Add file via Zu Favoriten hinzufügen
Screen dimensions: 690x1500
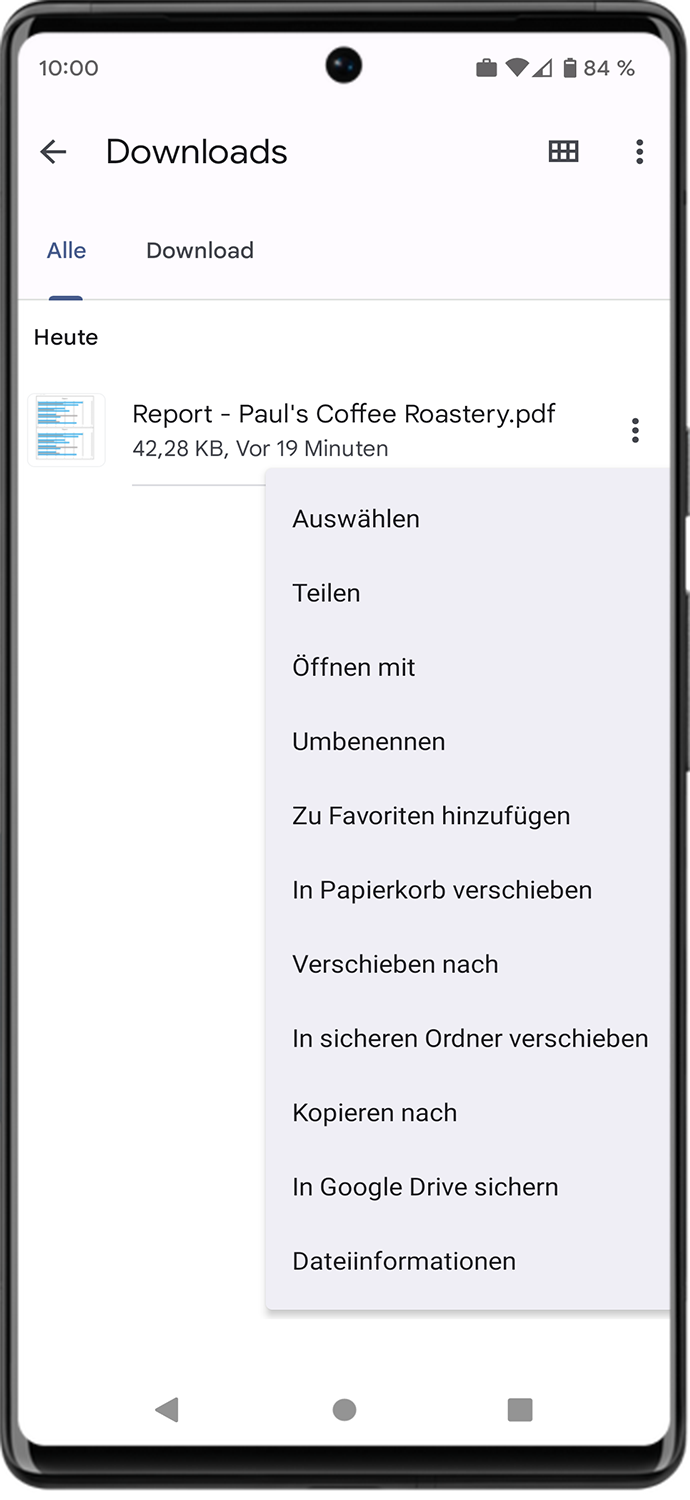tap(467, 816)
